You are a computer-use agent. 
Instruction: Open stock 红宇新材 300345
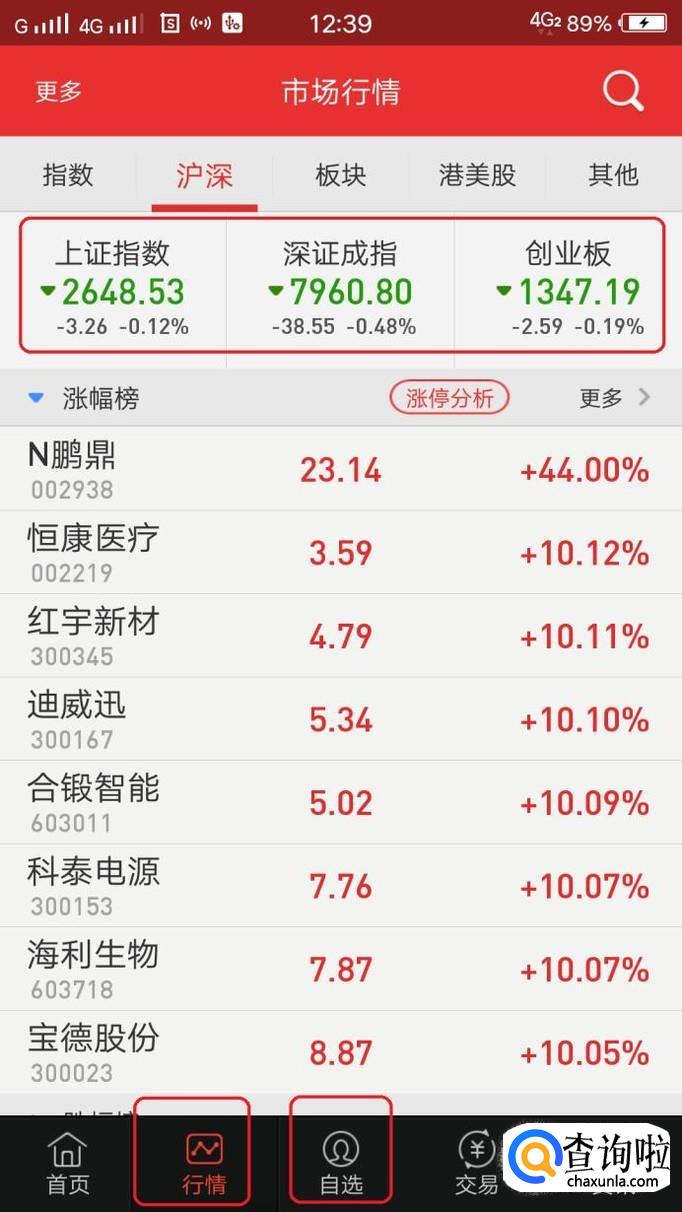click(x=340, y=636)
